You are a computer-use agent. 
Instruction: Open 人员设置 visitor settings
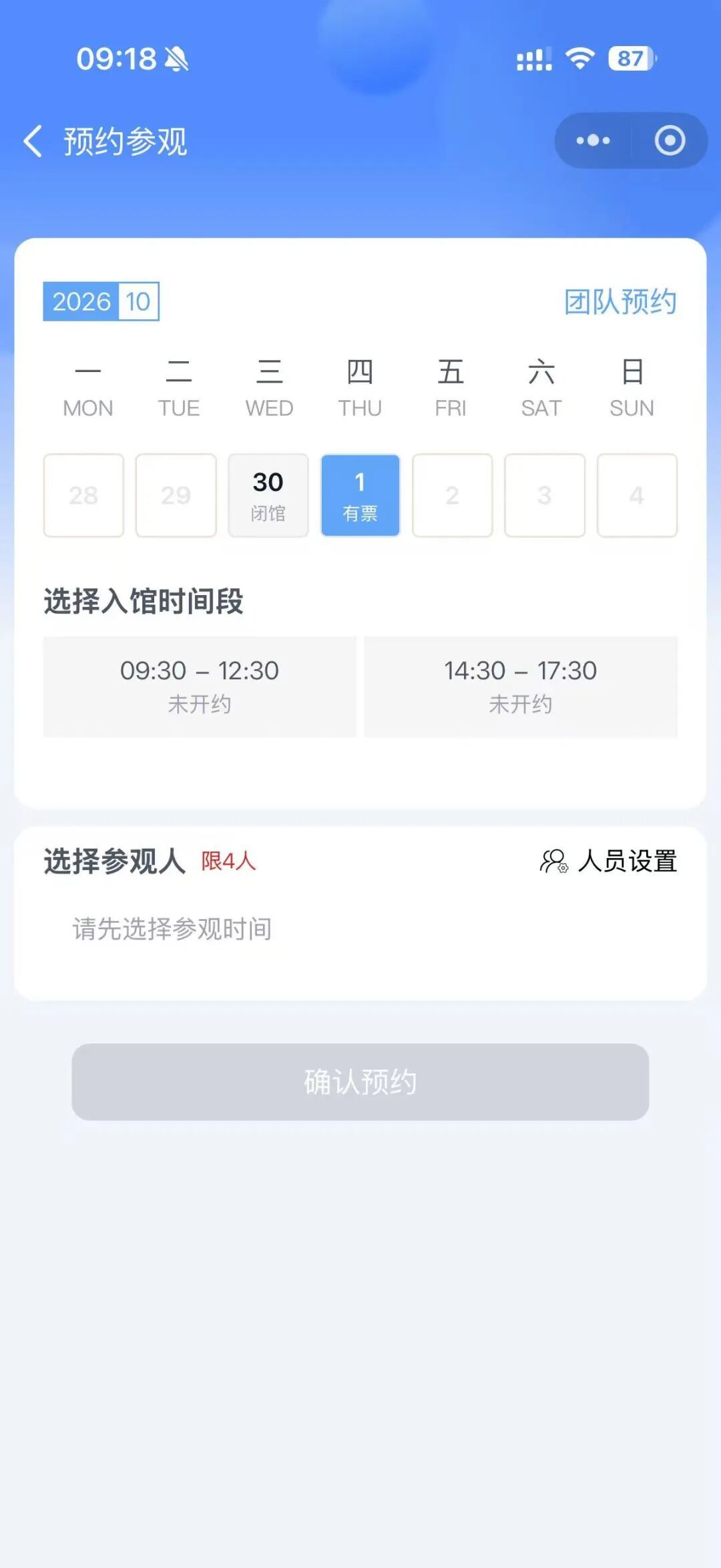click(608, 861)
